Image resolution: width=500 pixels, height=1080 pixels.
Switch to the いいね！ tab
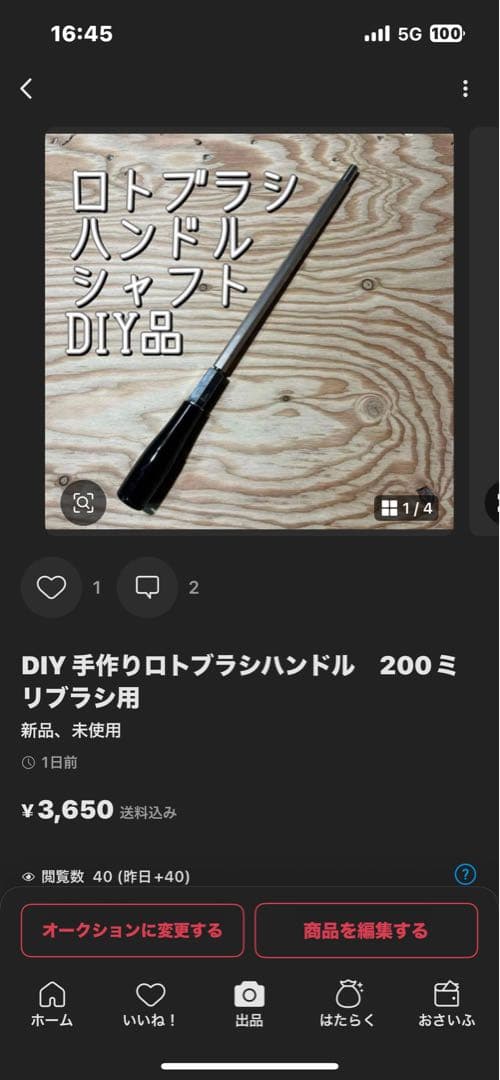(150, 1005)
